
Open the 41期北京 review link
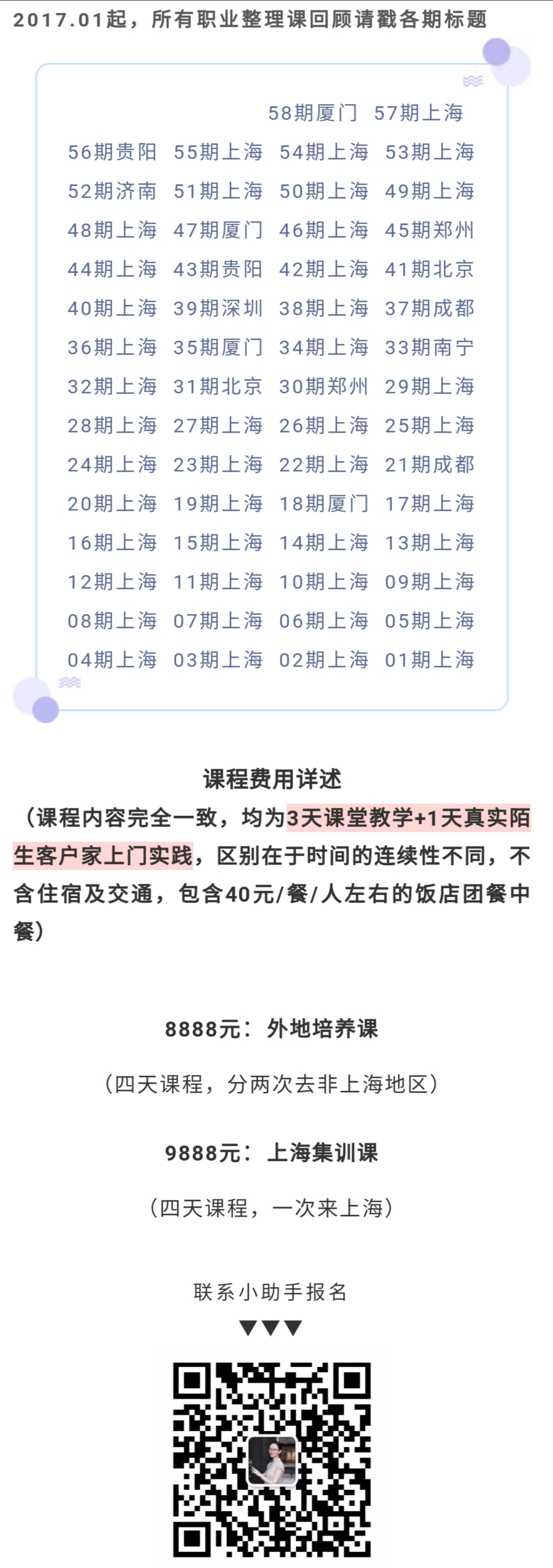point(429,269)
